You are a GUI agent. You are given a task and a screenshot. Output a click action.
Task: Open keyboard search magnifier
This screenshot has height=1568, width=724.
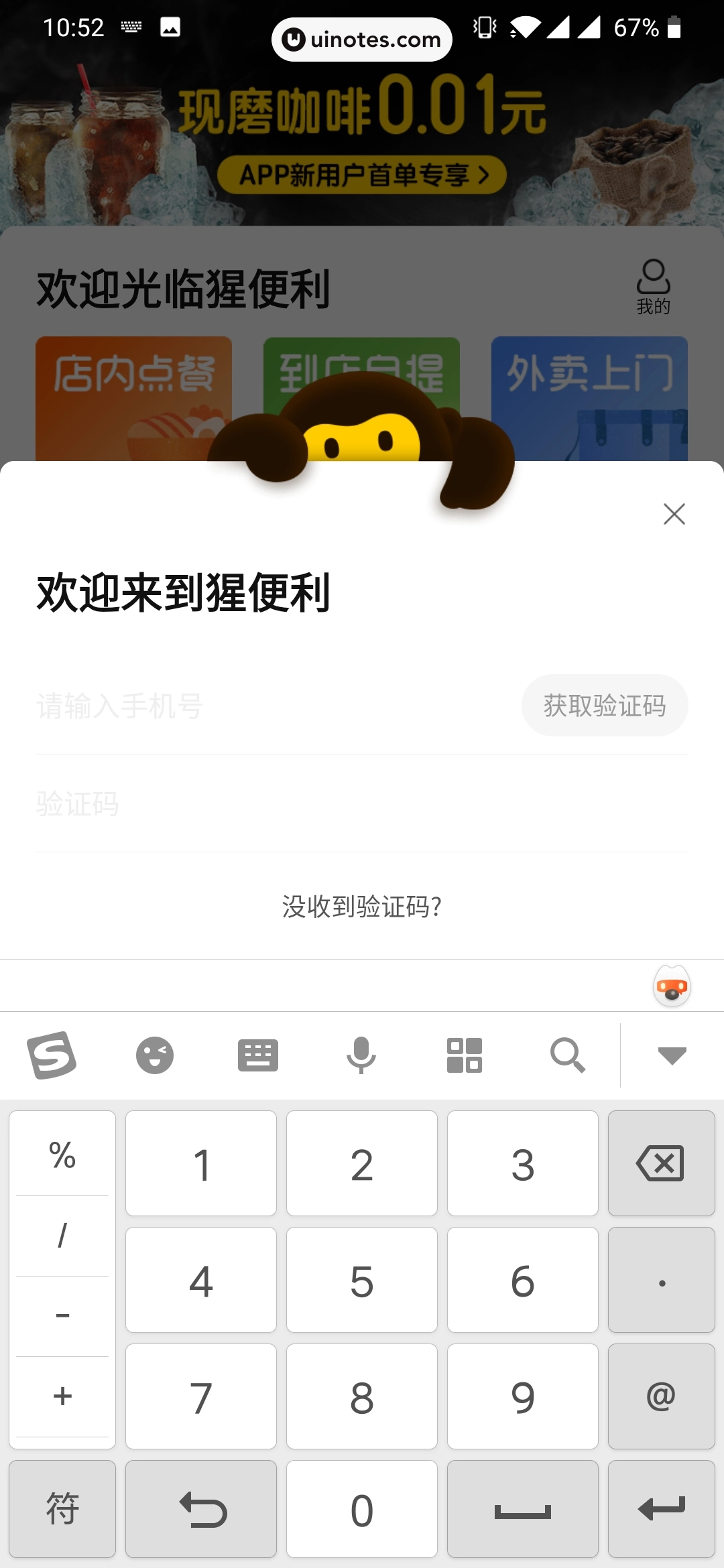[x=568, y=1055]
